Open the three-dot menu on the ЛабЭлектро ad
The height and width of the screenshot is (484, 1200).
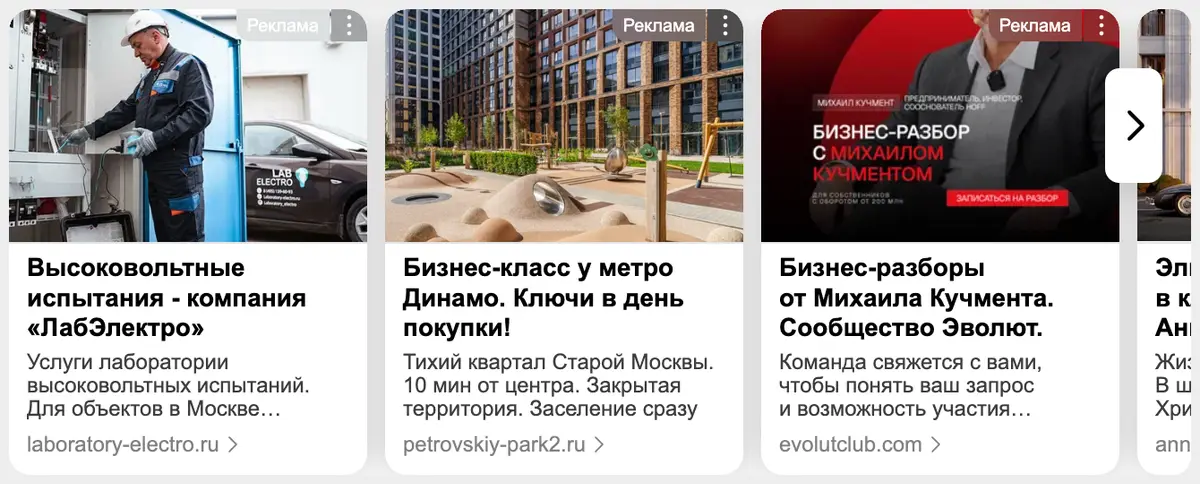(348, 26)
